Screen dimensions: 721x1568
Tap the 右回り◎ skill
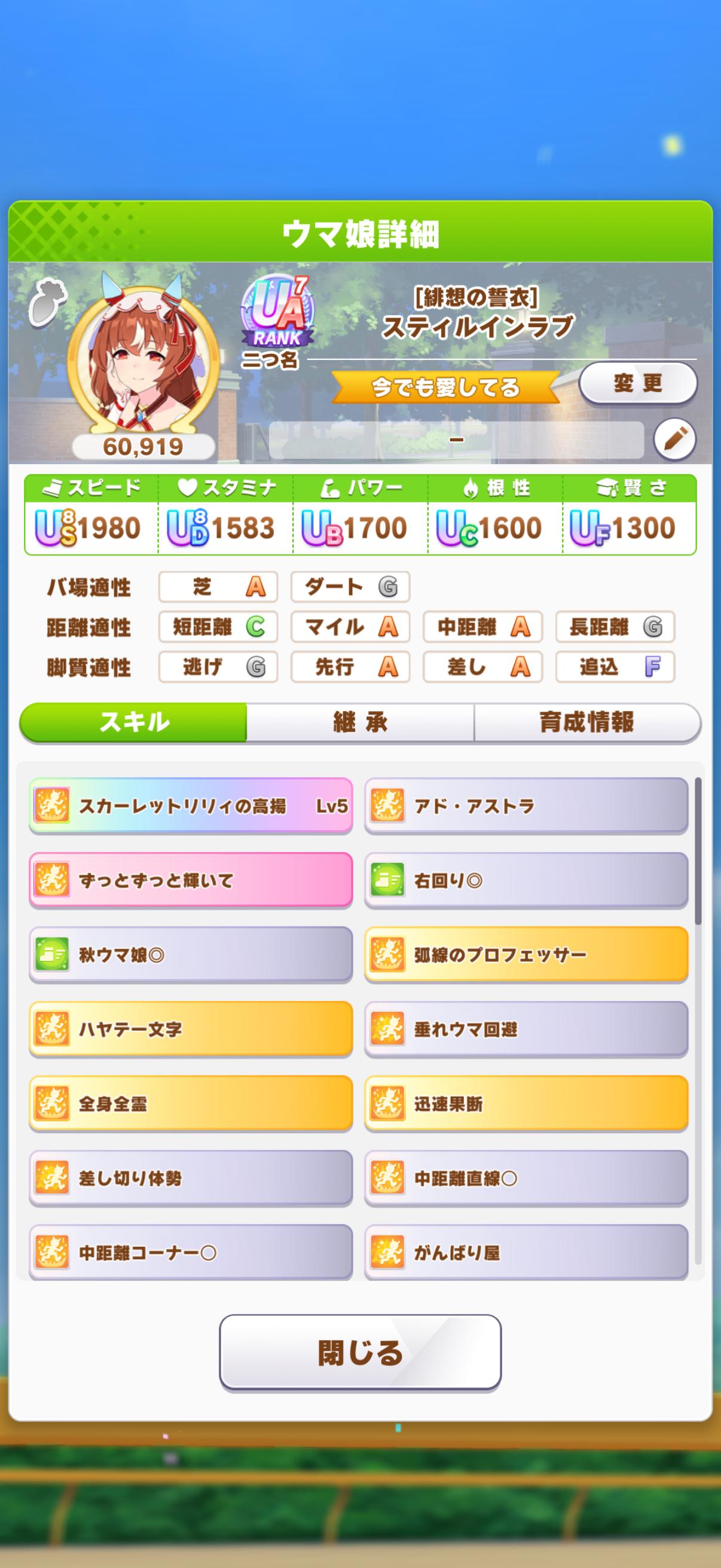[526, 880]
